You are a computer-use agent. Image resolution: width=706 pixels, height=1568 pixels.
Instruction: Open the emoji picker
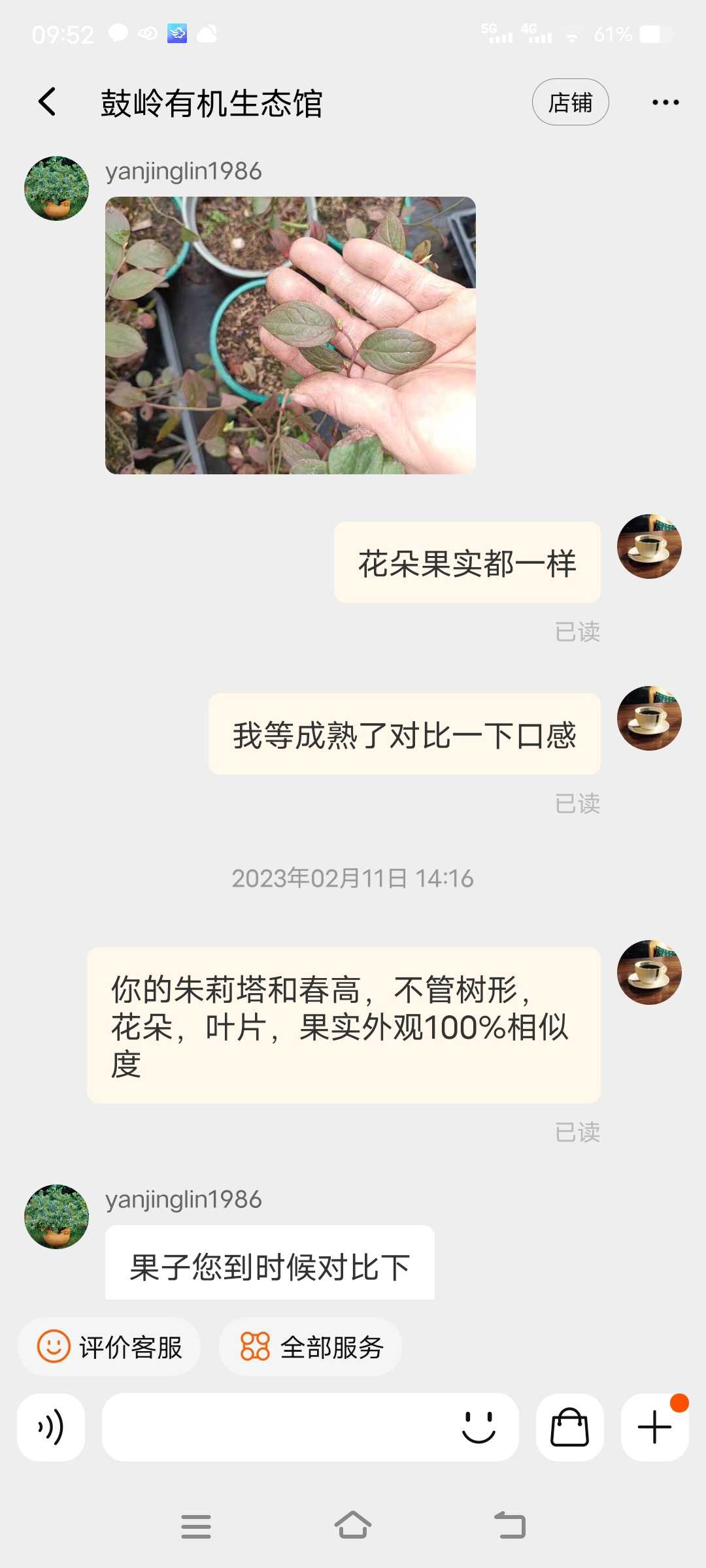tap(479, 1427)
